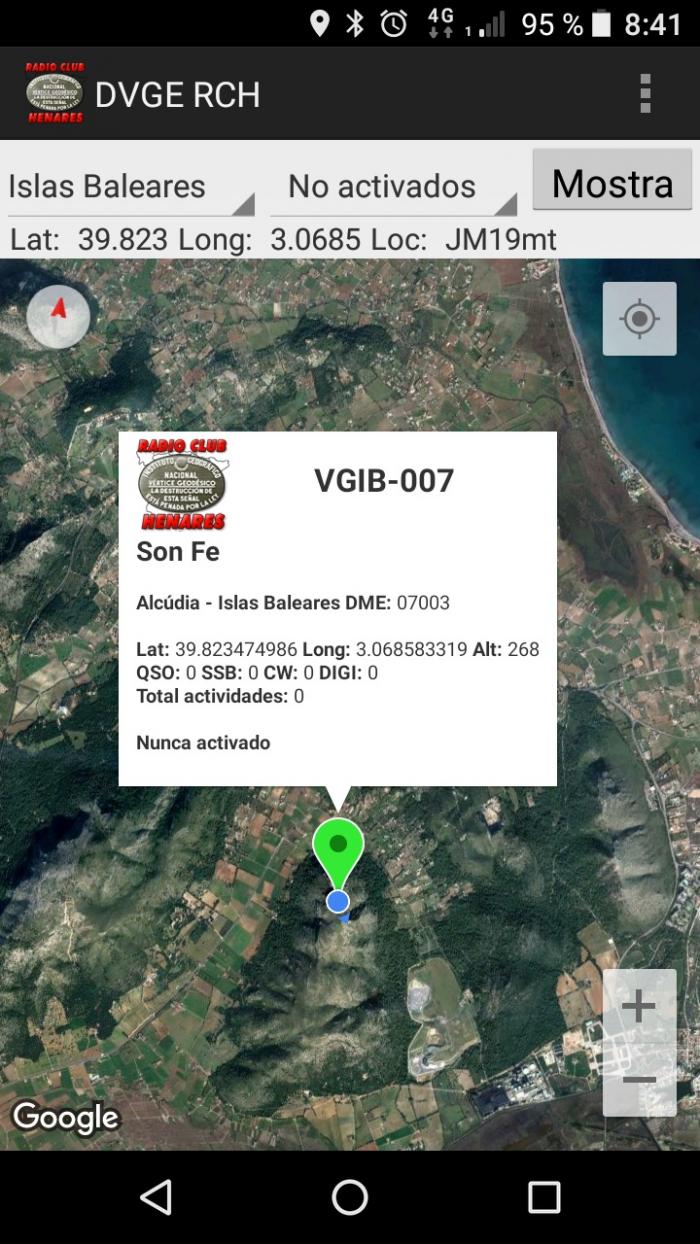Go back with the system back button
The height and width of the screenshot is (1244, 700).
click(x=156, y=1197)
